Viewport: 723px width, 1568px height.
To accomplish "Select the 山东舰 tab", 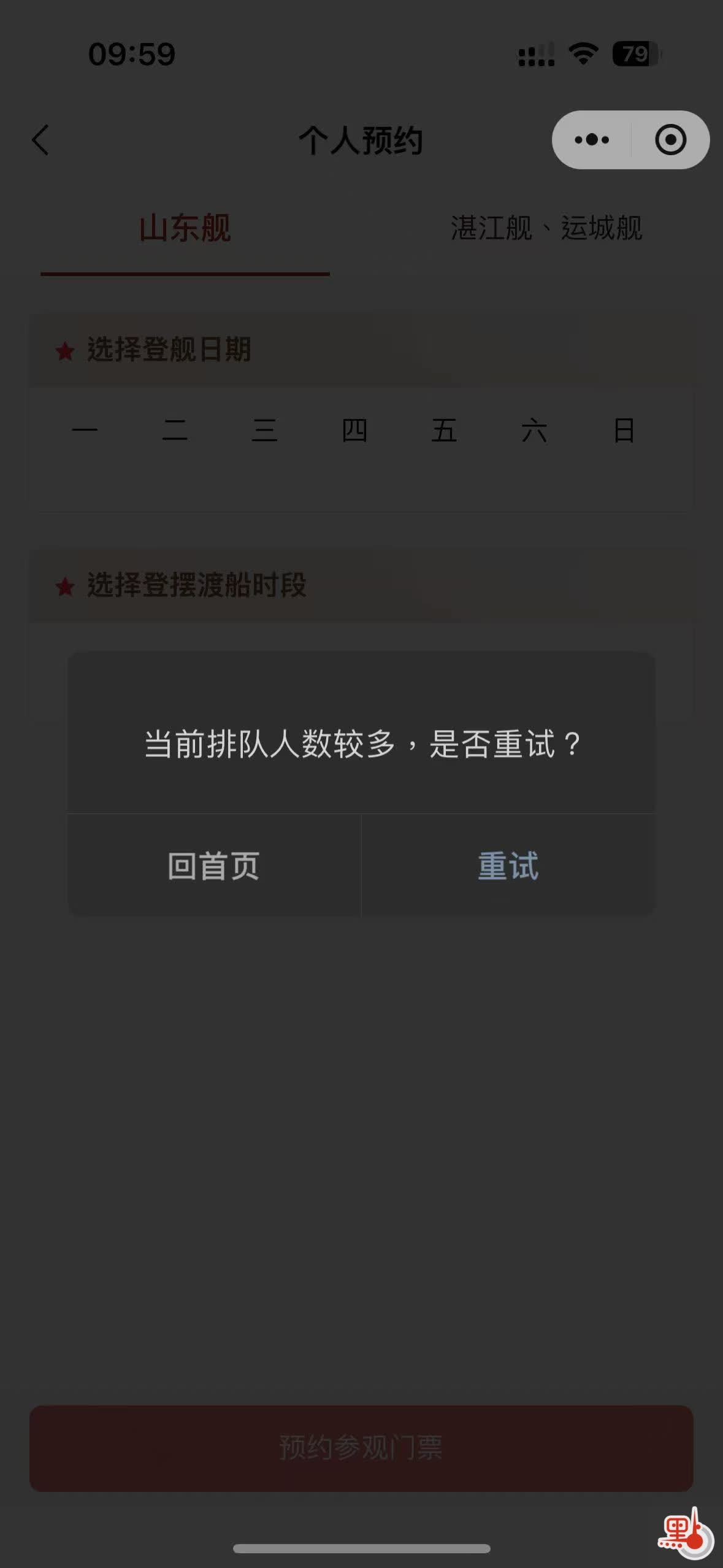I will pos(185,228).
